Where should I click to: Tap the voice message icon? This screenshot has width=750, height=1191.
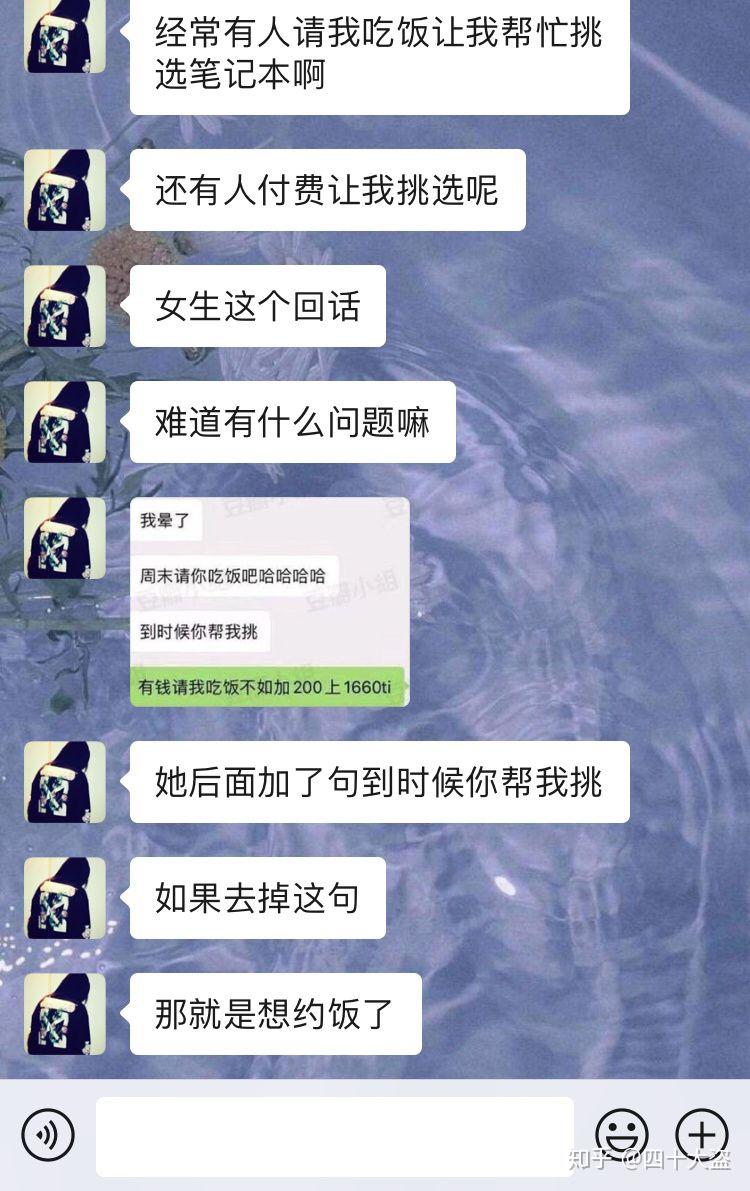click(48, 1135)
